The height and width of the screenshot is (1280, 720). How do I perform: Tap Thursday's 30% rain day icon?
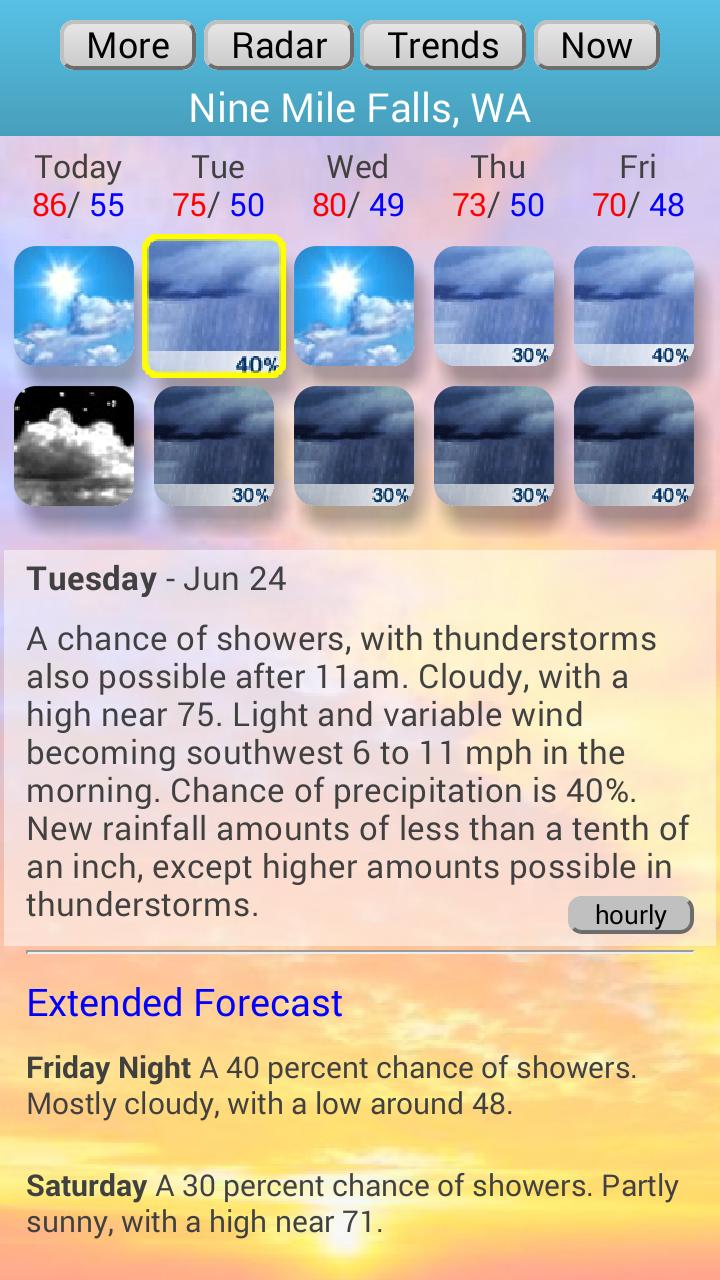pyautogui.click(x=493, y=305)
